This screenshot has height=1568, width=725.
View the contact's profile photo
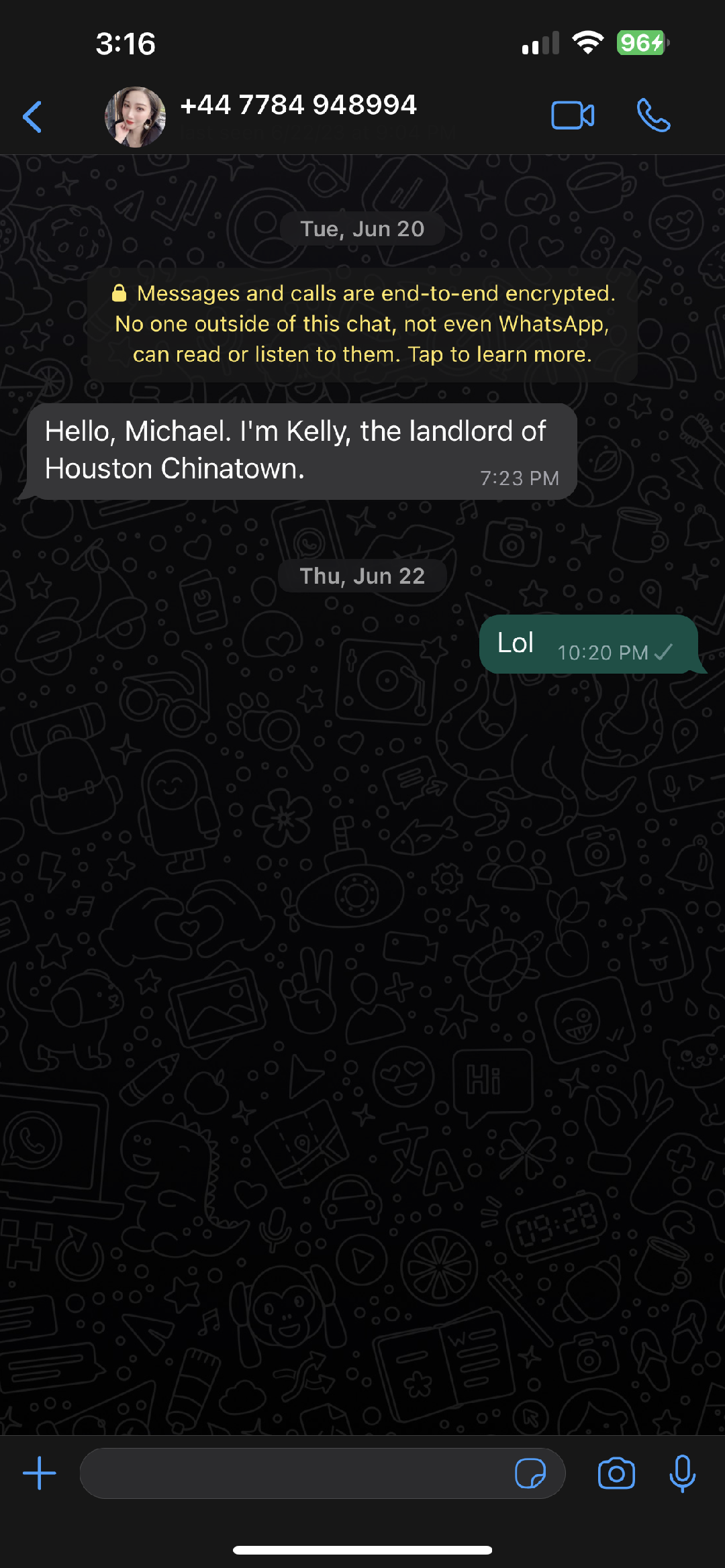click(135, 117)
